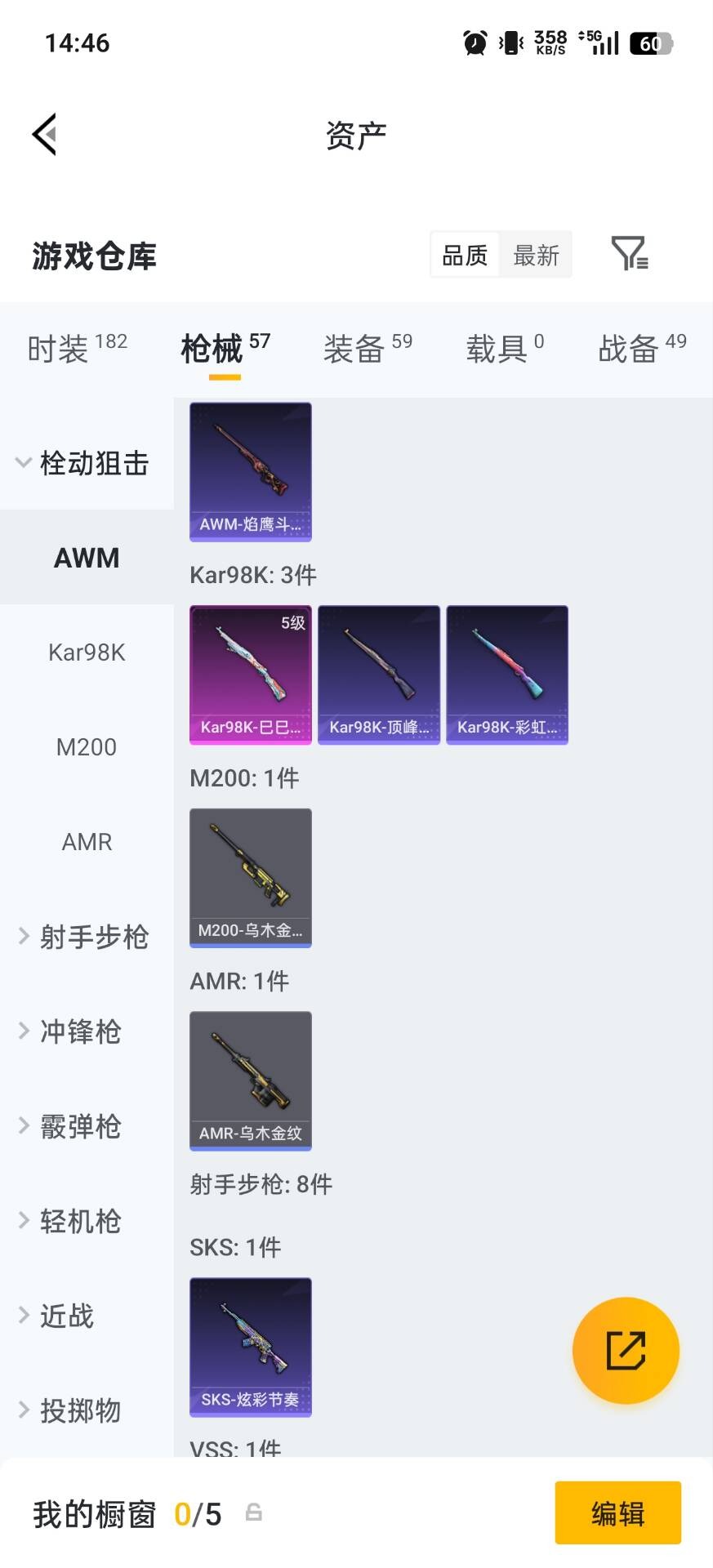
Task: Tap the back arrow to leave 资产 page
Action: [x=45, y=133]
